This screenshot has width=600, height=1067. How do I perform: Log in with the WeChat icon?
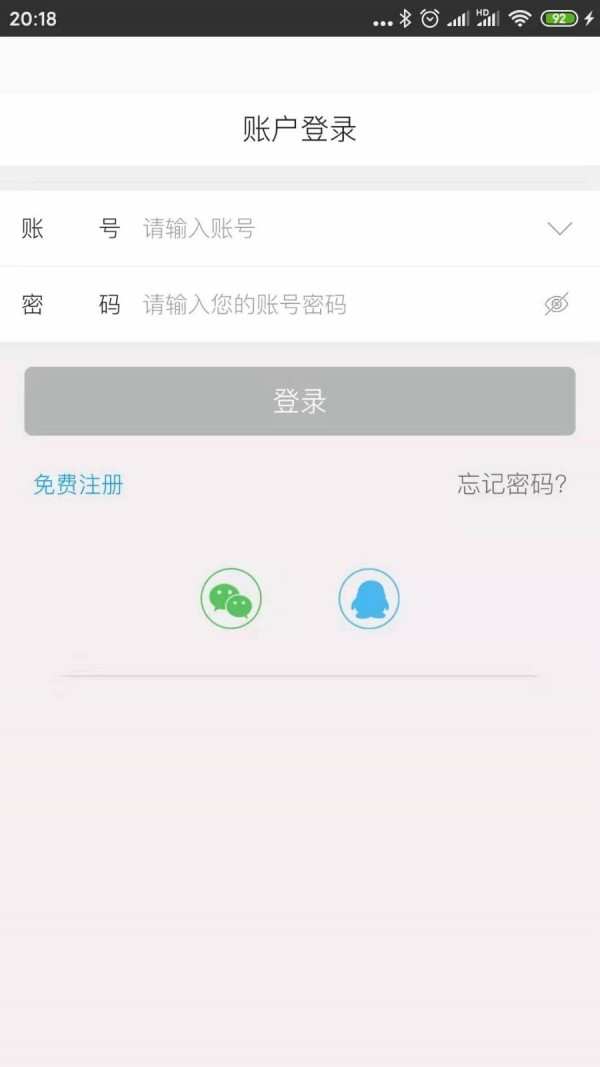[231, 598]
